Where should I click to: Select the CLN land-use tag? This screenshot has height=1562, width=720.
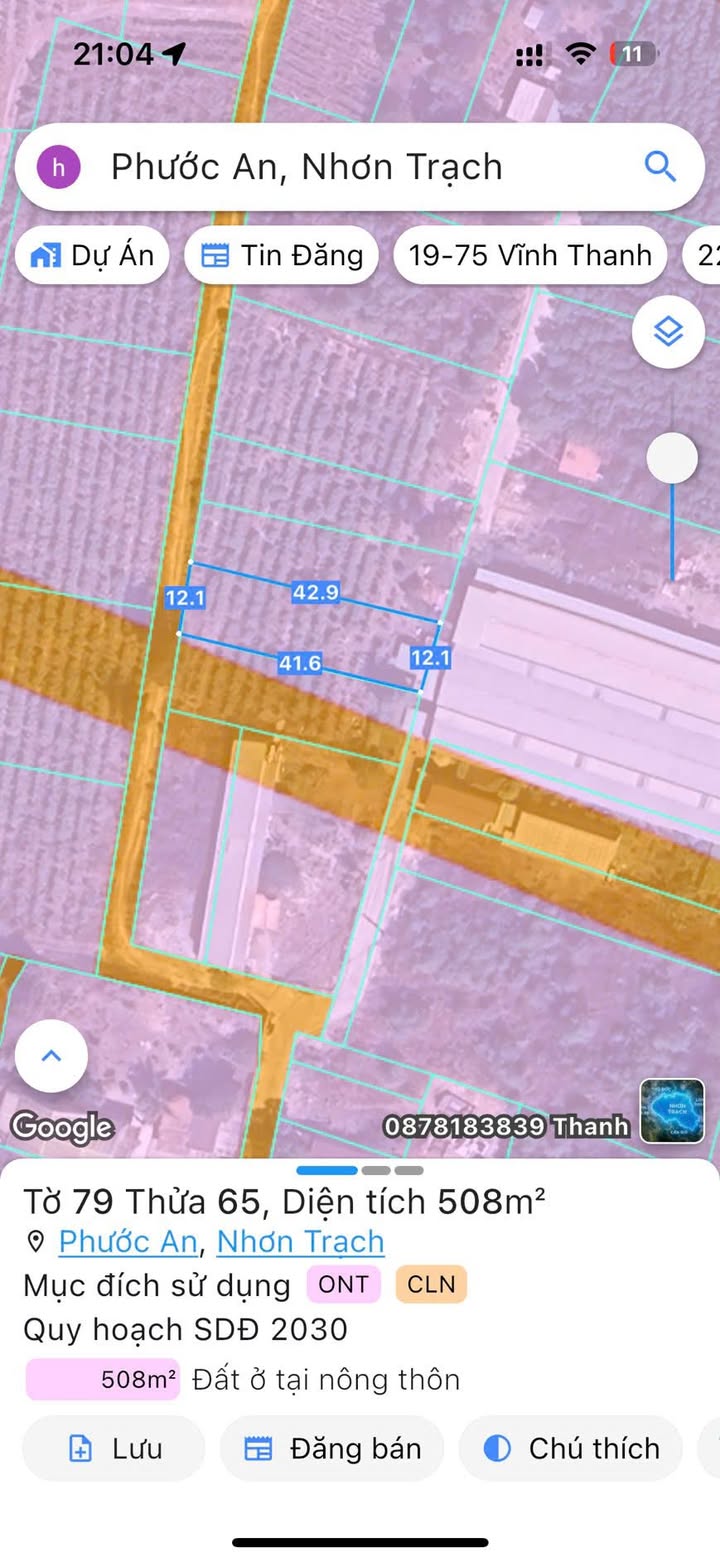pos(431,1284)
